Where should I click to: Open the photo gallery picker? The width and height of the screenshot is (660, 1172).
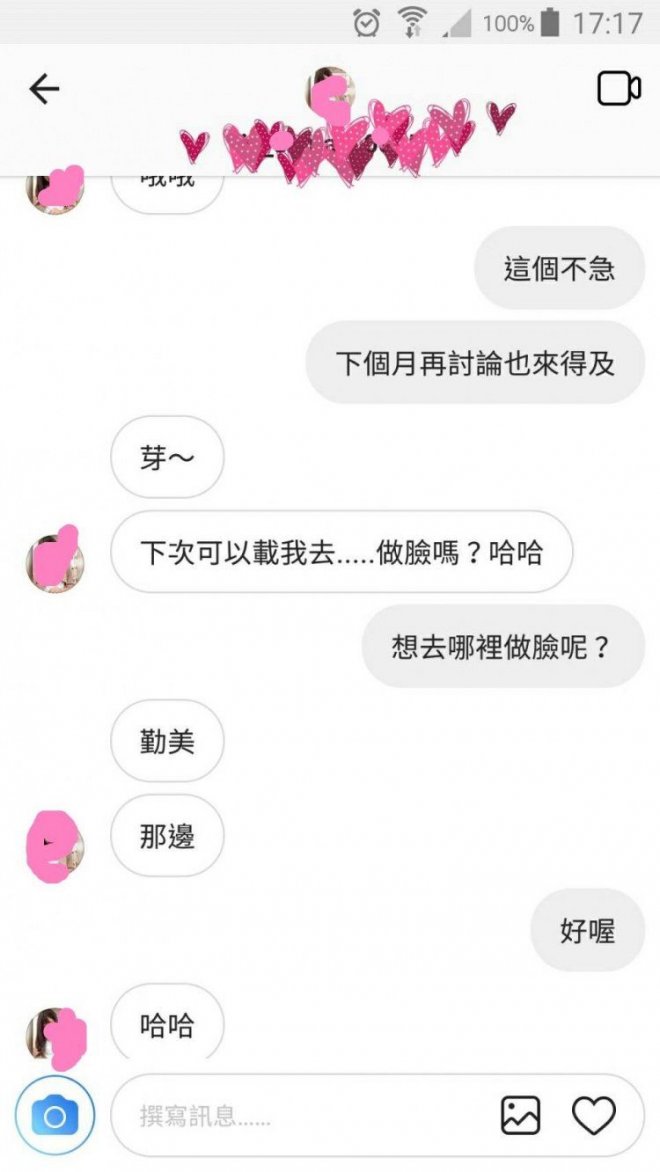click(520, 1115)
